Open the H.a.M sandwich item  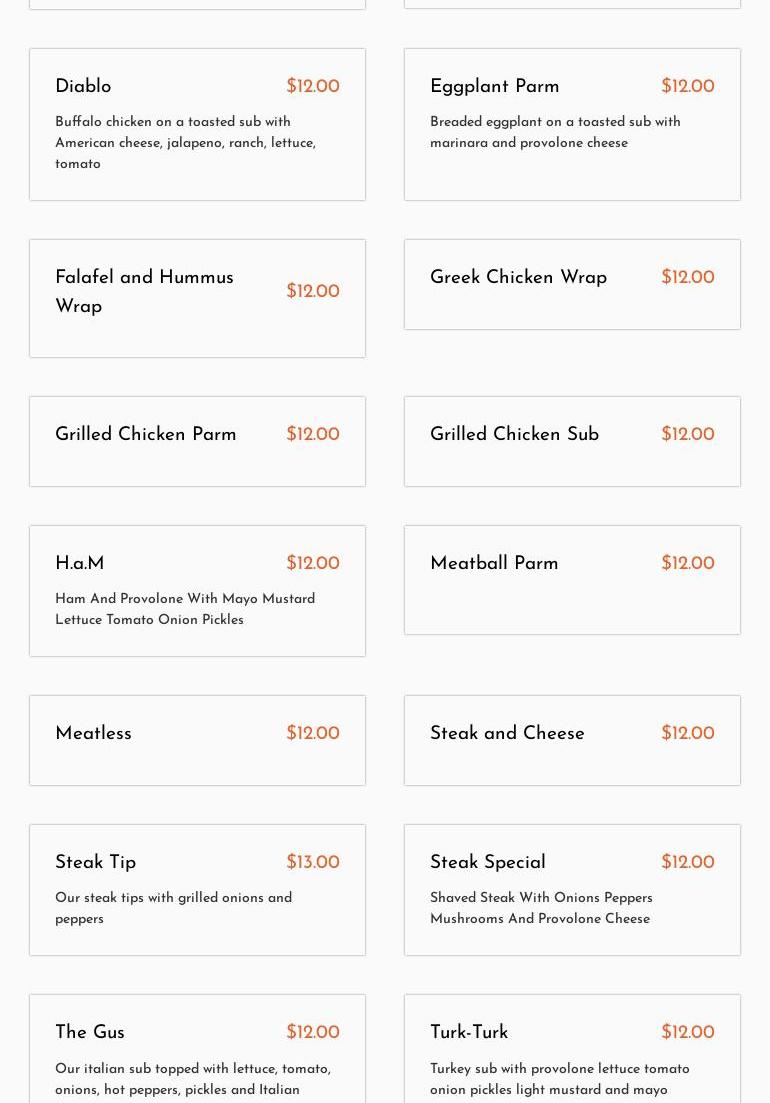[197, 590]
